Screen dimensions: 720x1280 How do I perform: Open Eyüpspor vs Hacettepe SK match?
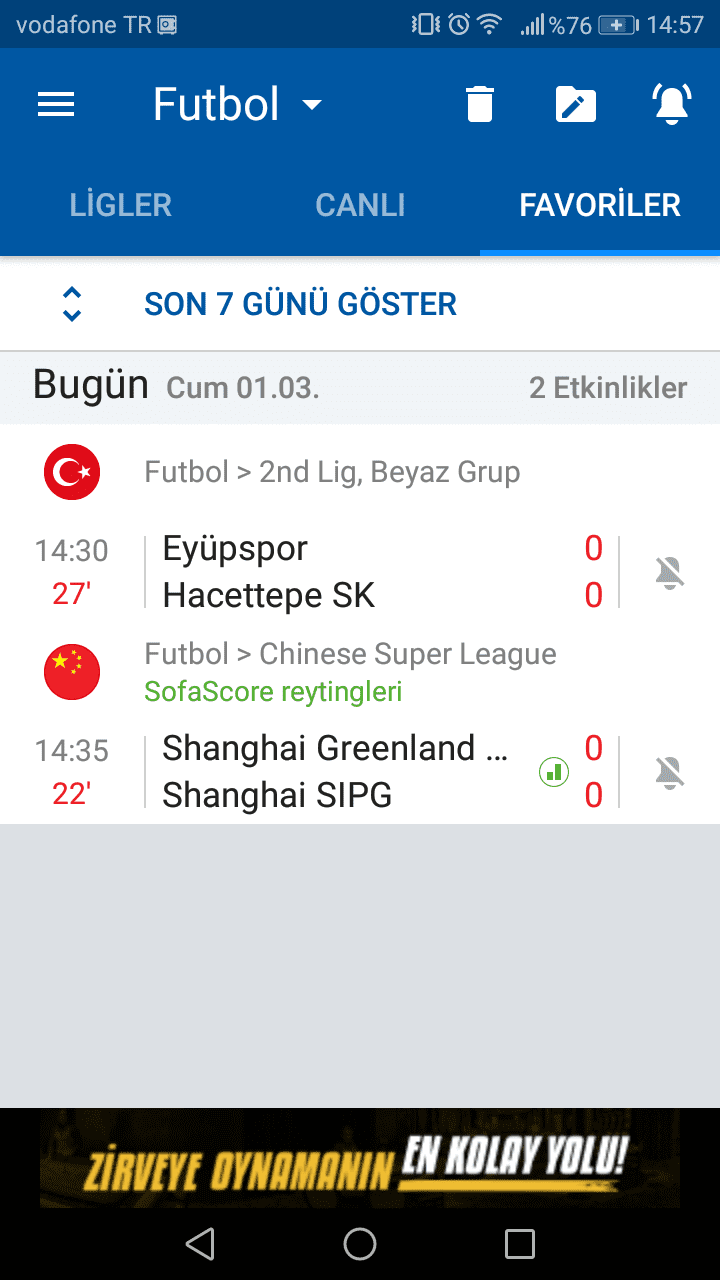310,572
